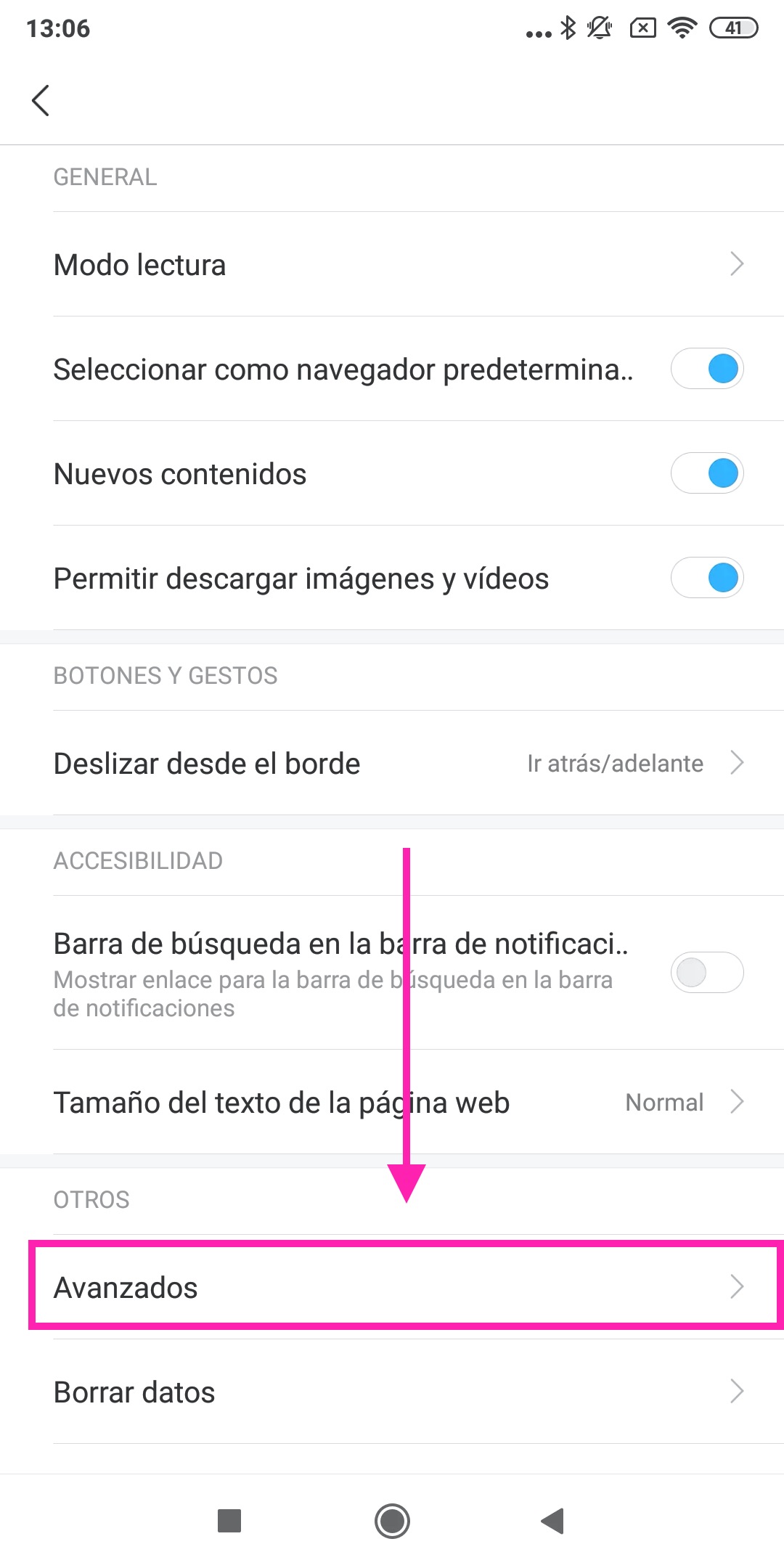Turn off Permitir descargar imágenes y vídeos

(x=707, y=578)
